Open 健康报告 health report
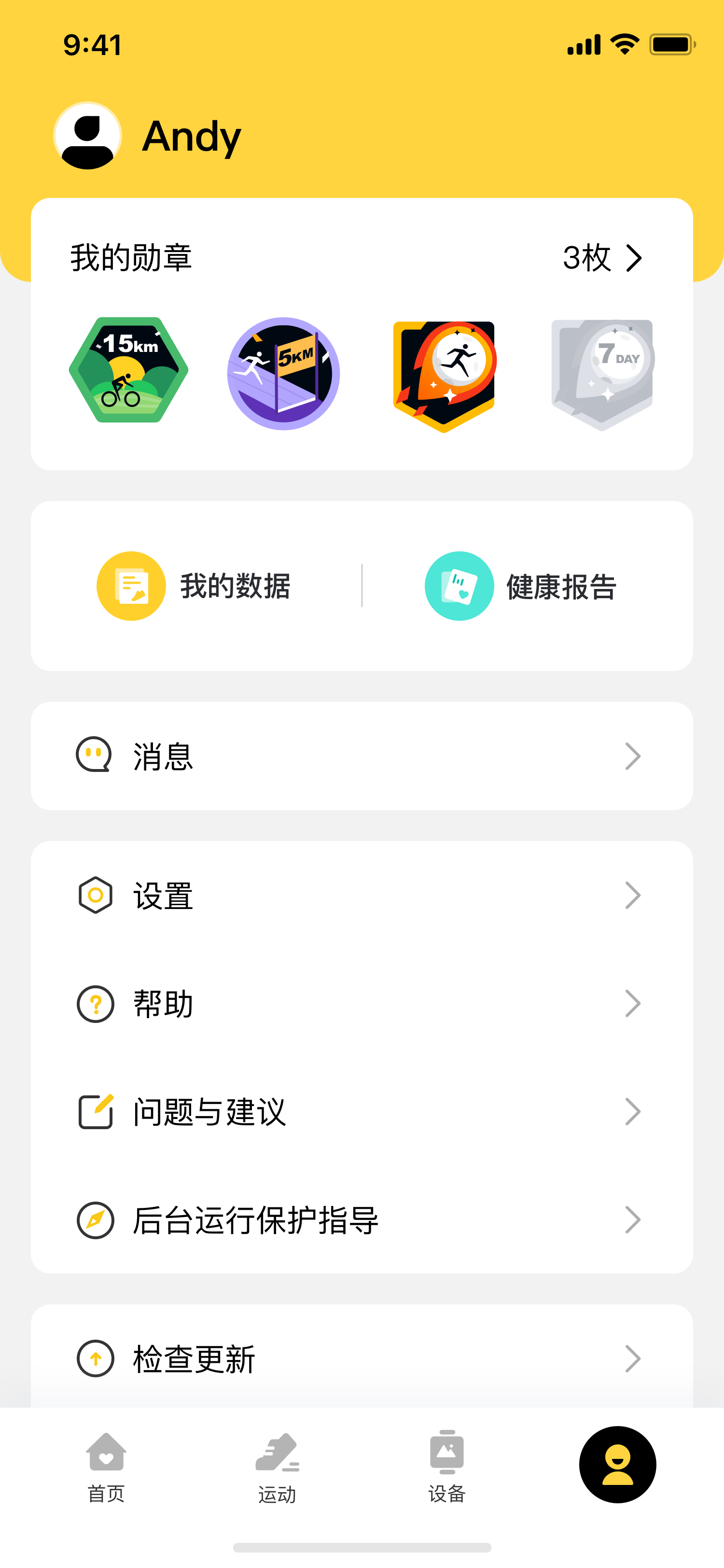 tap(521, 586)
